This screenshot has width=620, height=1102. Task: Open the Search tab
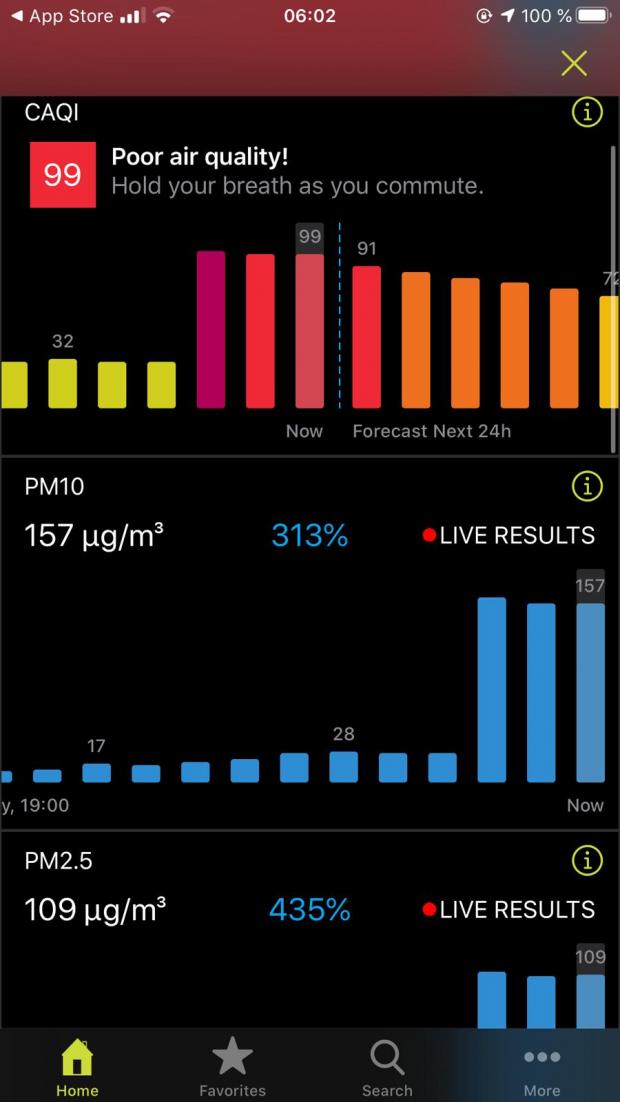(x=387, y=1067)
